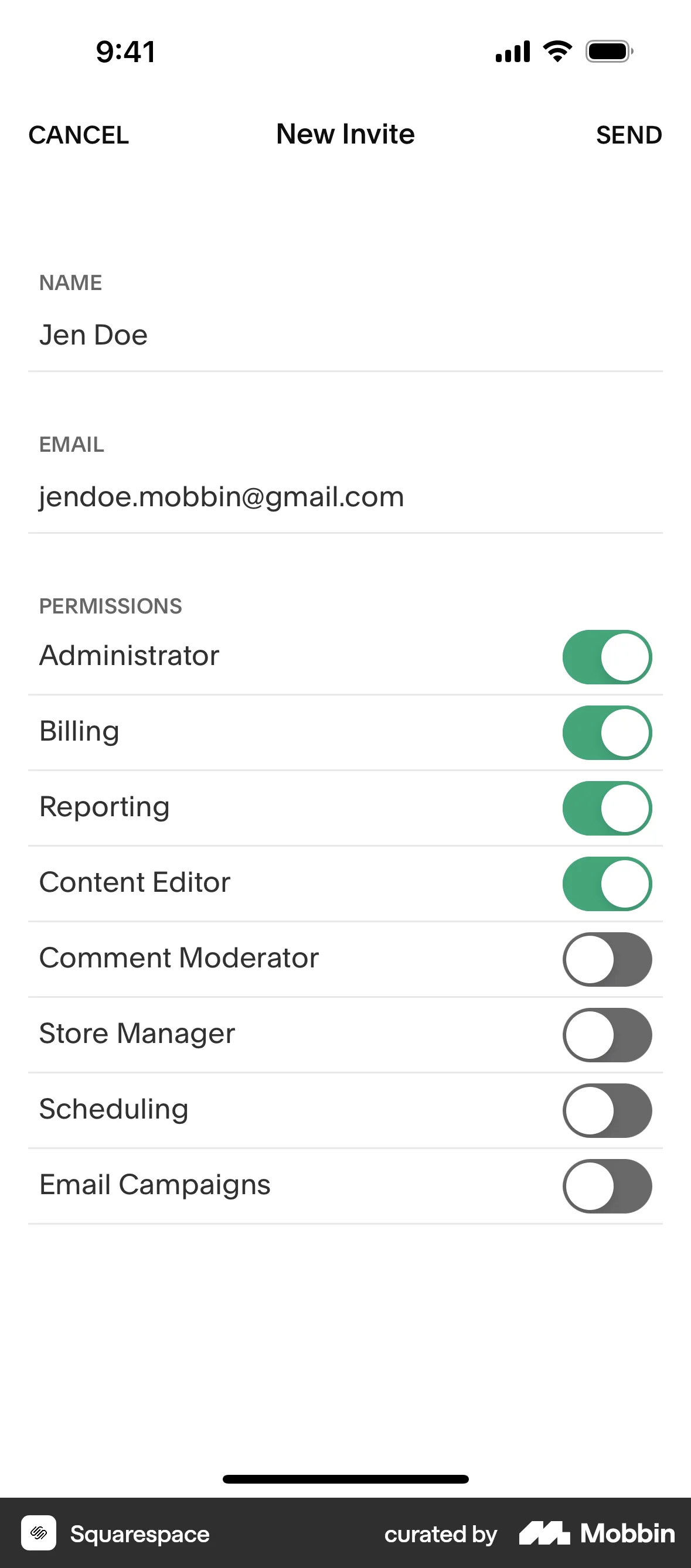Click the Mobbin logo
The height and width of the screenshot is (1568, 691).
595,1534
